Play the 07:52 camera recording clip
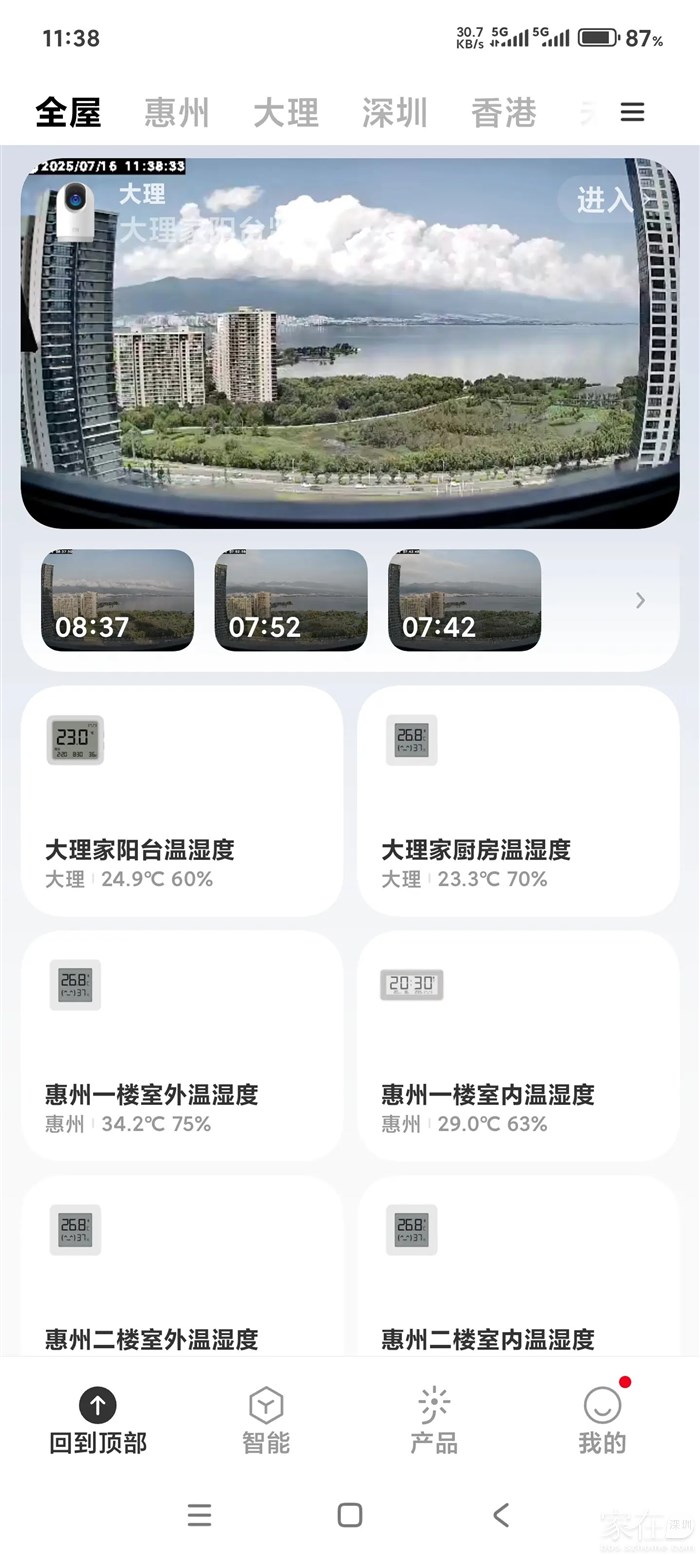Image resolution: width=700 pixels, height=1555 pixels. [x=291, y=600]
